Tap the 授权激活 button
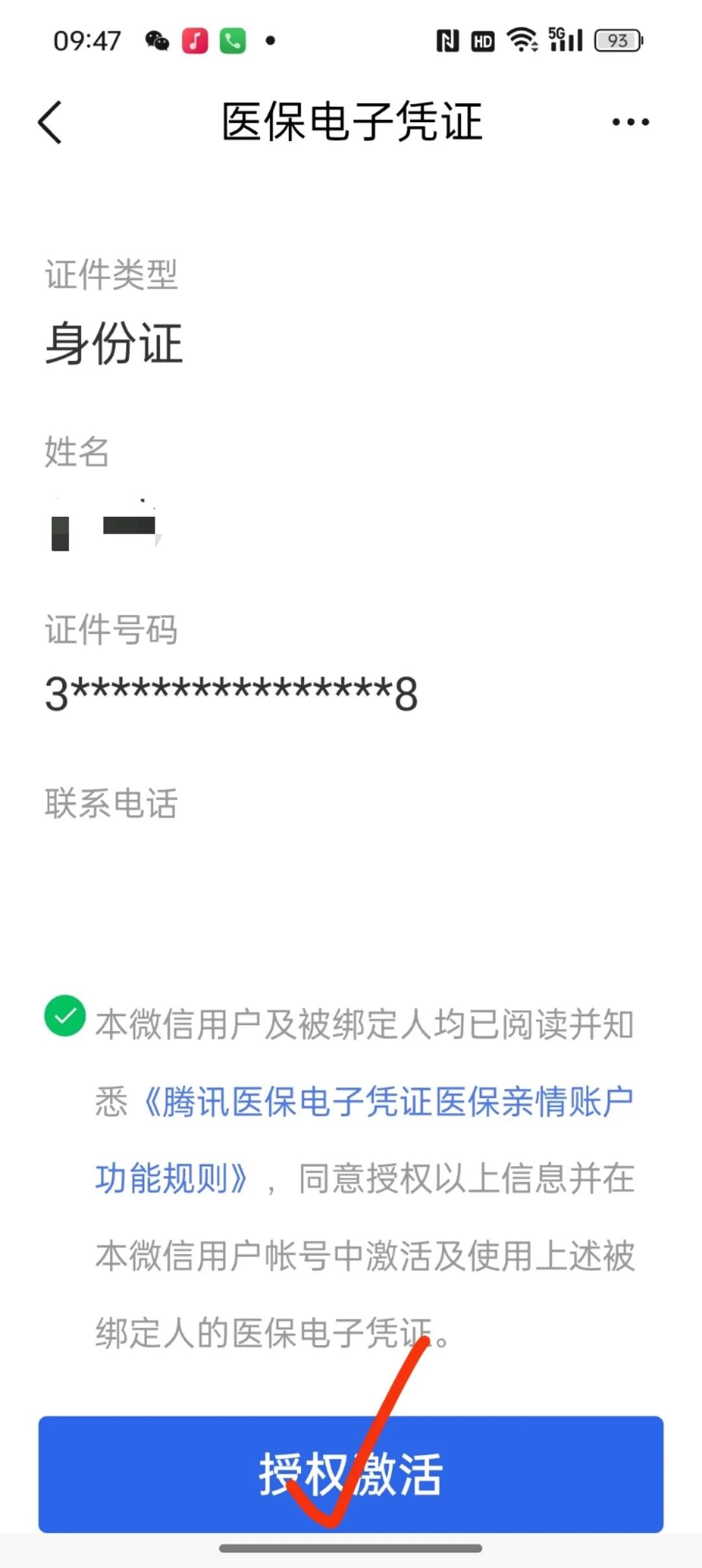The image size is (702, 1568). pyautogui.click(x=351, y=1474)
